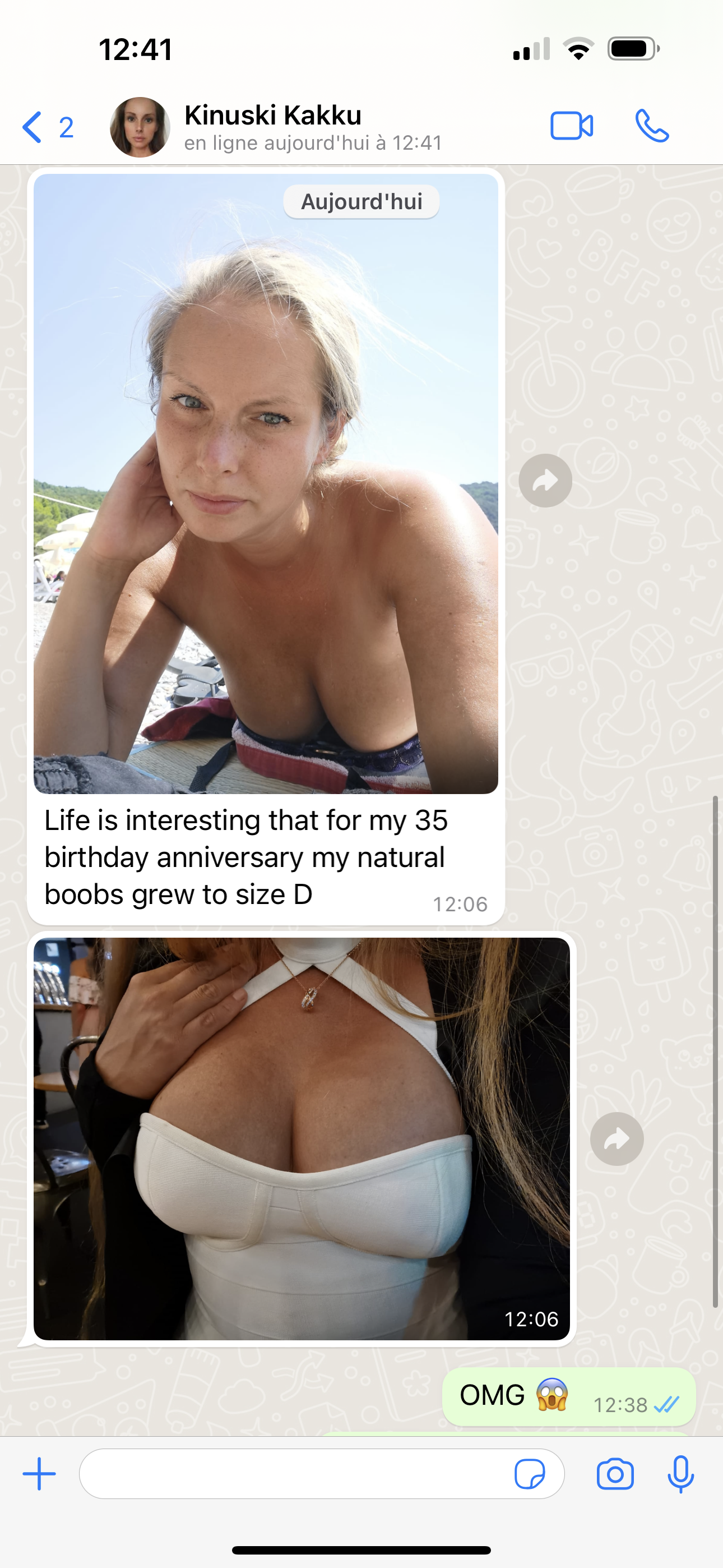This screenshot has height=1568, width=723.
Task: Open Kinuski Kakku's contact info
Action: (x=274, y=127)
